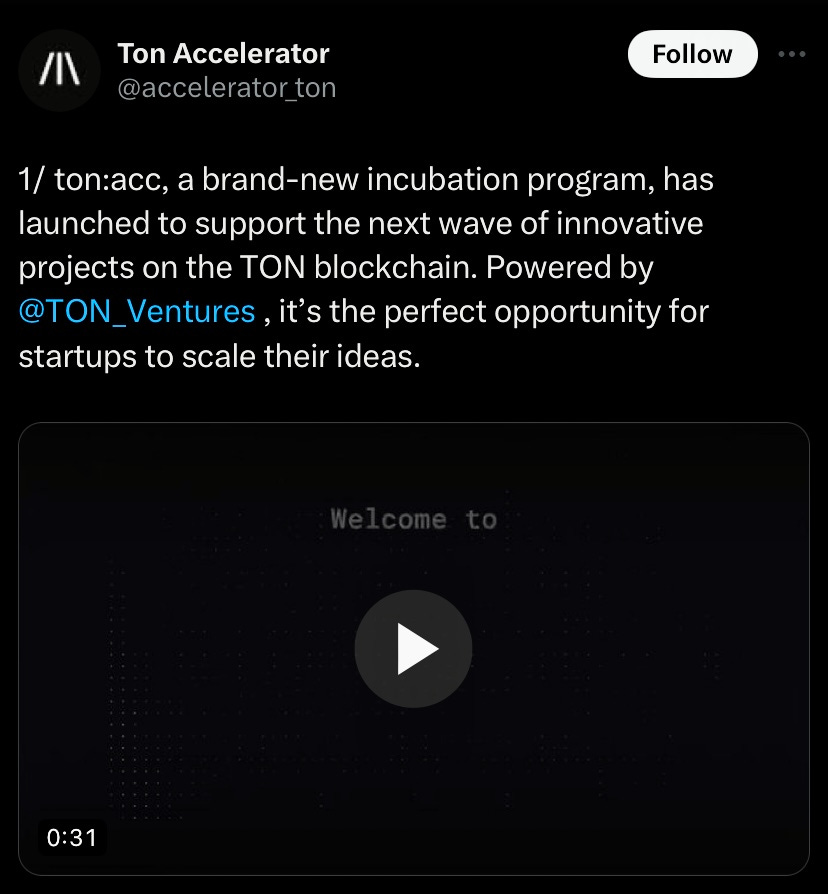
Task: Open the @TON_Ventures mention link
Action: click(137, 312)
